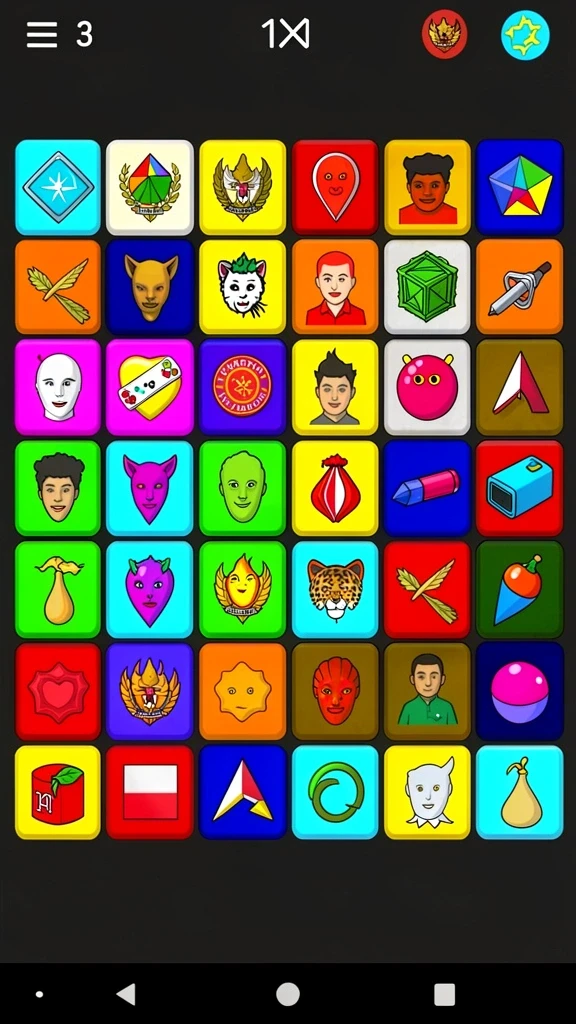
Task: Tap the green bald face tile
Action: [x=242, y=488]
